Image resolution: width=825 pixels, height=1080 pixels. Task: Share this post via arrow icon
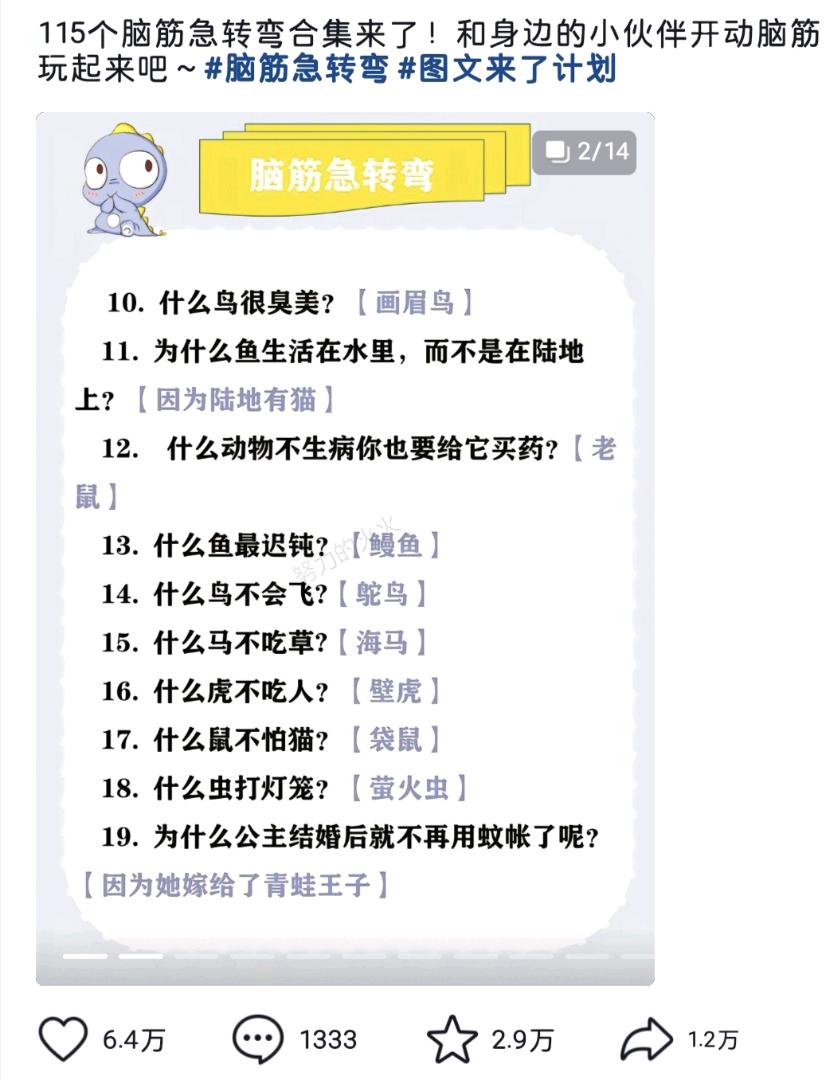(x=647, y=1039)
